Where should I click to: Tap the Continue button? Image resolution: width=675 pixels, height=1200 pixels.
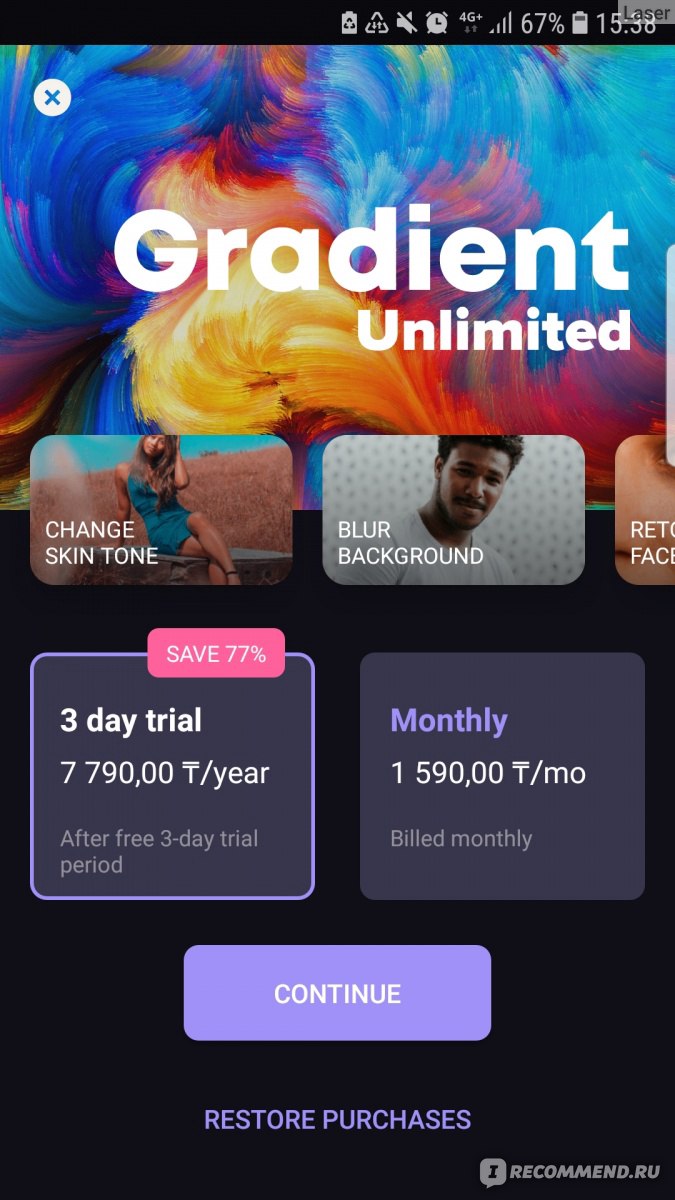point(337,993)
